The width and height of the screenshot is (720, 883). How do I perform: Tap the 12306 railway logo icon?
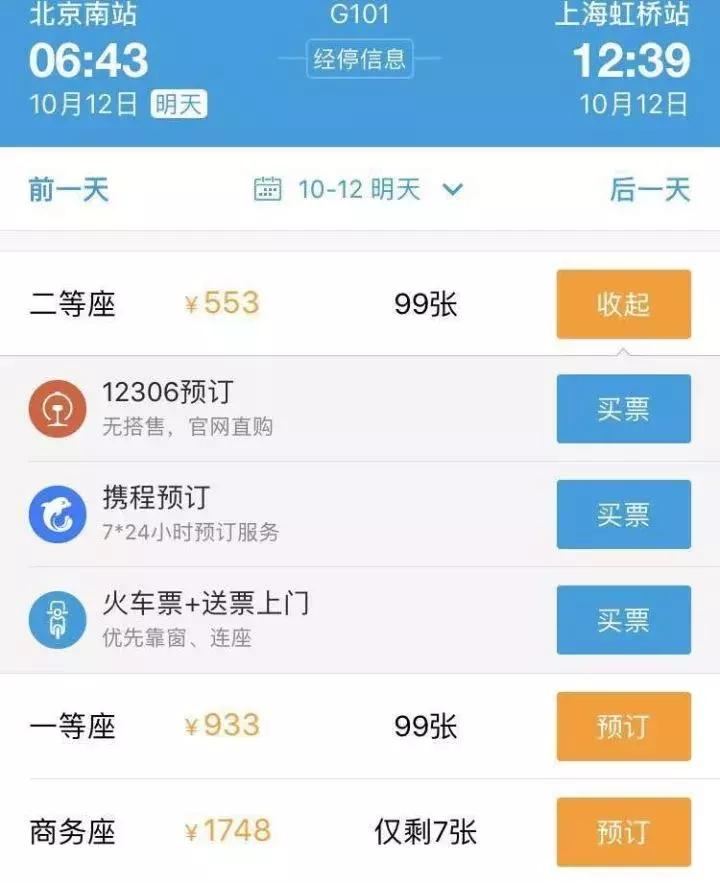[x=60, y=408]
